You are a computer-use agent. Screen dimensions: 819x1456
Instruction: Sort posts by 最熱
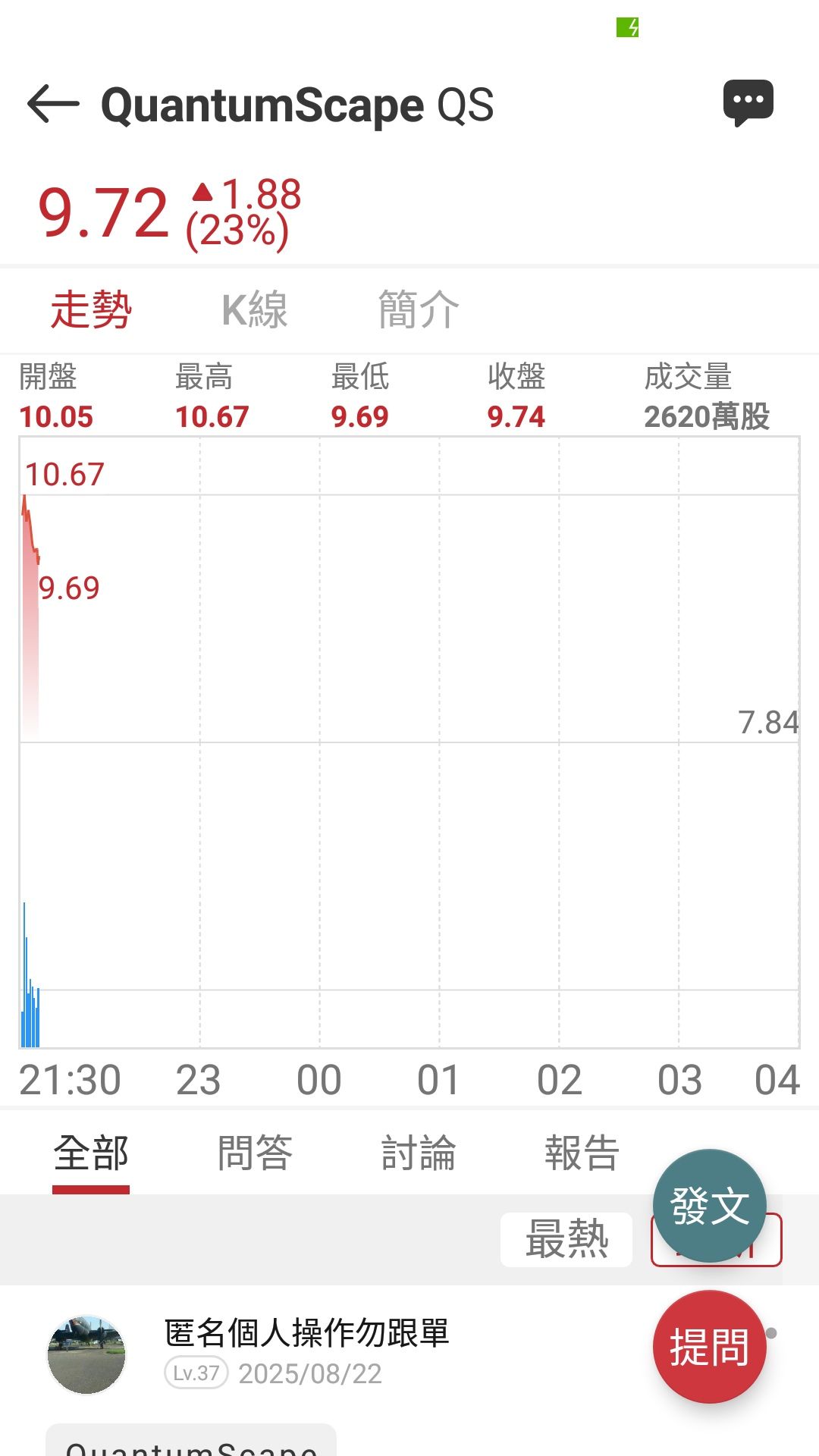566,1239
